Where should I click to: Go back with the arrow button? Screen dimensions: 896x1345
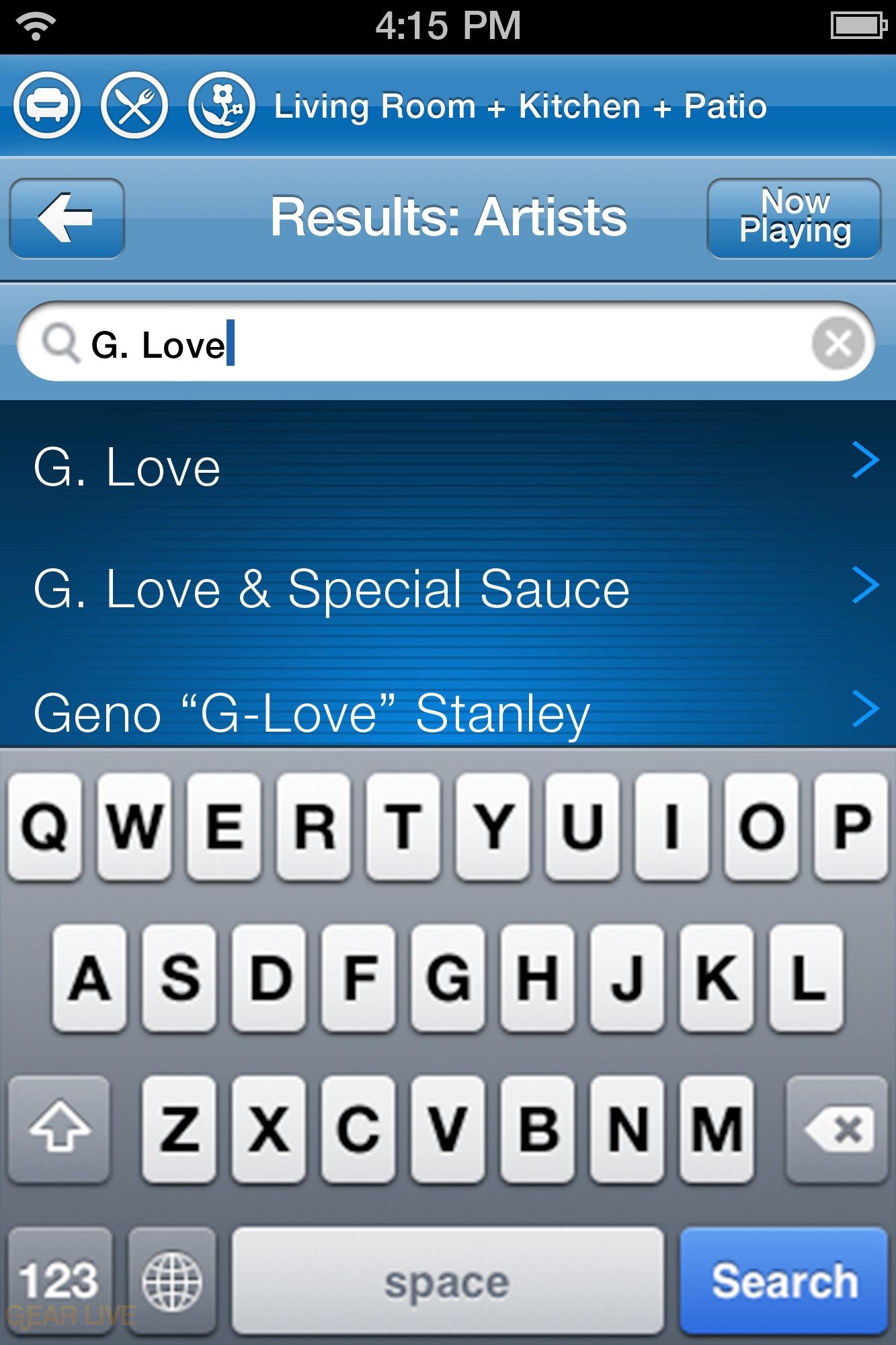tap(67, 219)
